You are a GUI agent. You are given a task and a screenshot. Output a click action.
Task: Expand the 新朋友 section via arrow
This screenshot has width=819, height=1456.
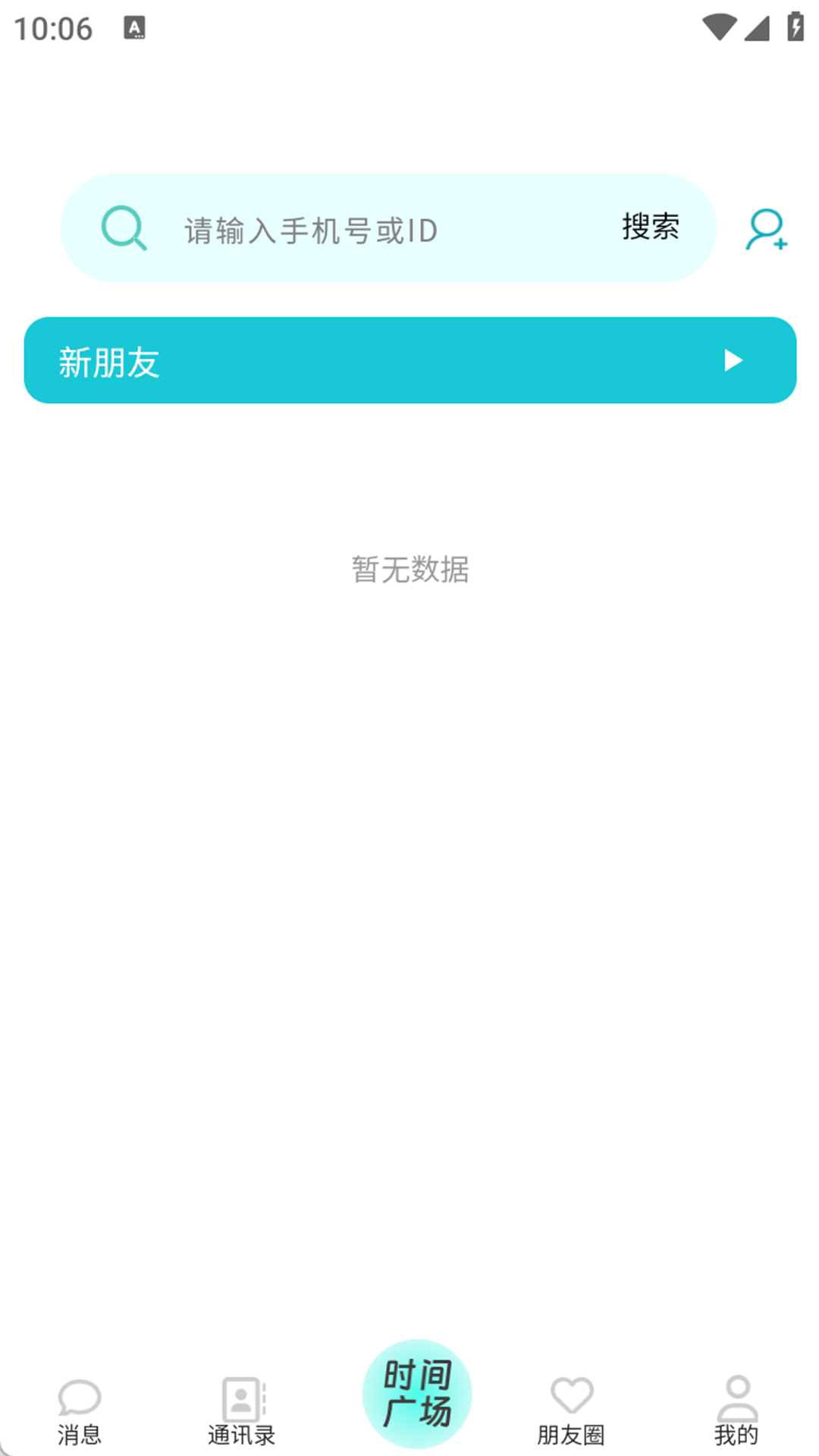click(733, 360)
